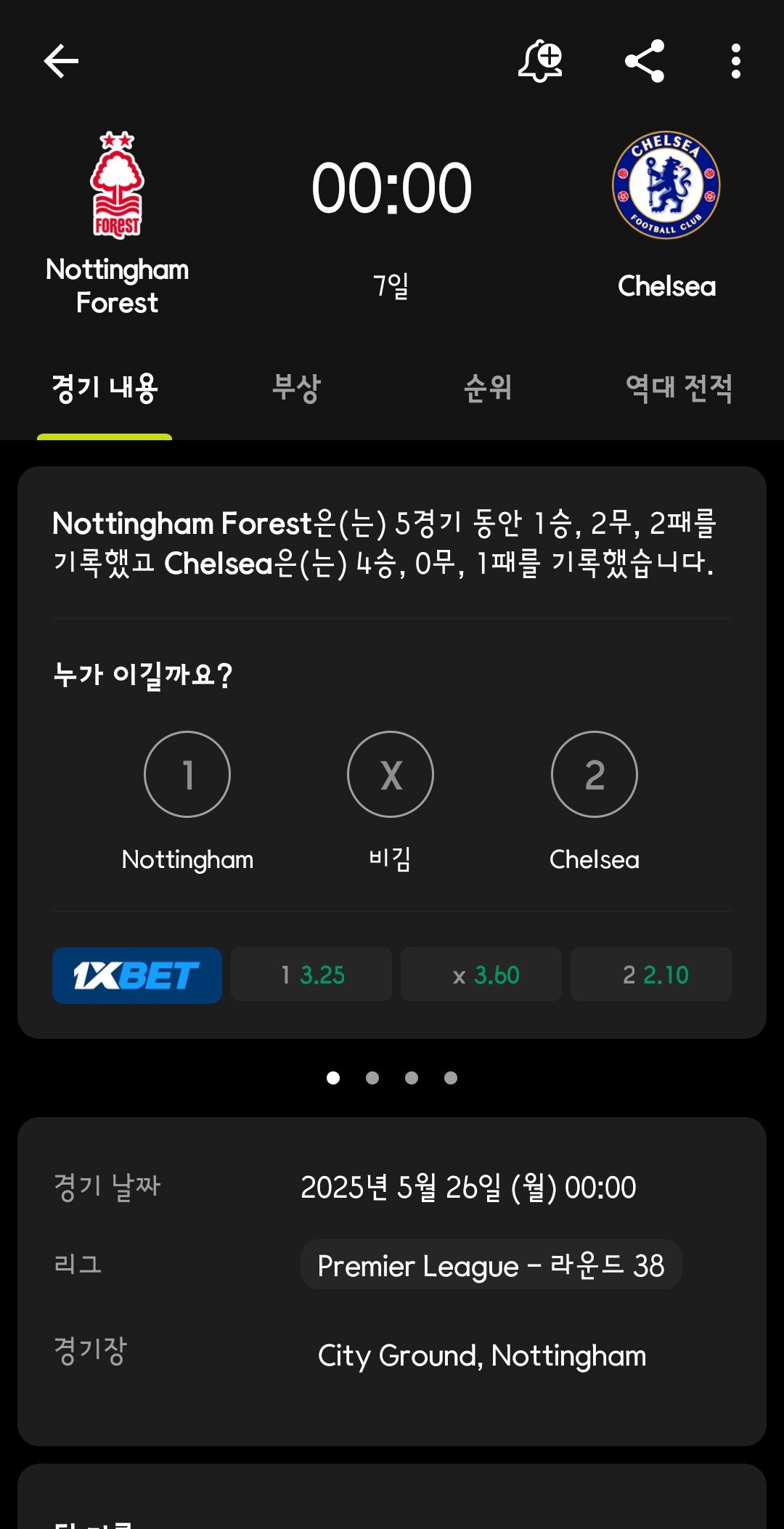The height and width of the screenshot is (1529, 784).
Task: Select the 경기 내용 tab
Action: [105, 388]
